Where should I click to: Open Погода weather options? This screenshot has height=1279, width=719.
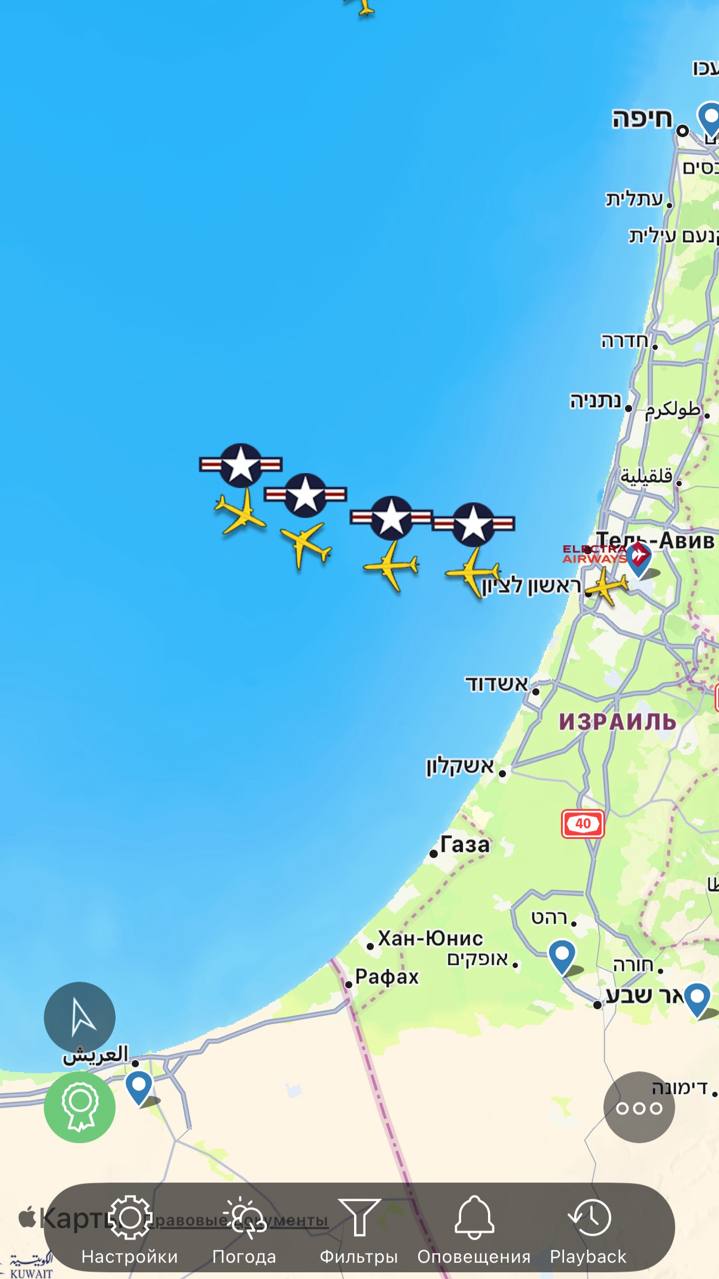(244, 1230)
